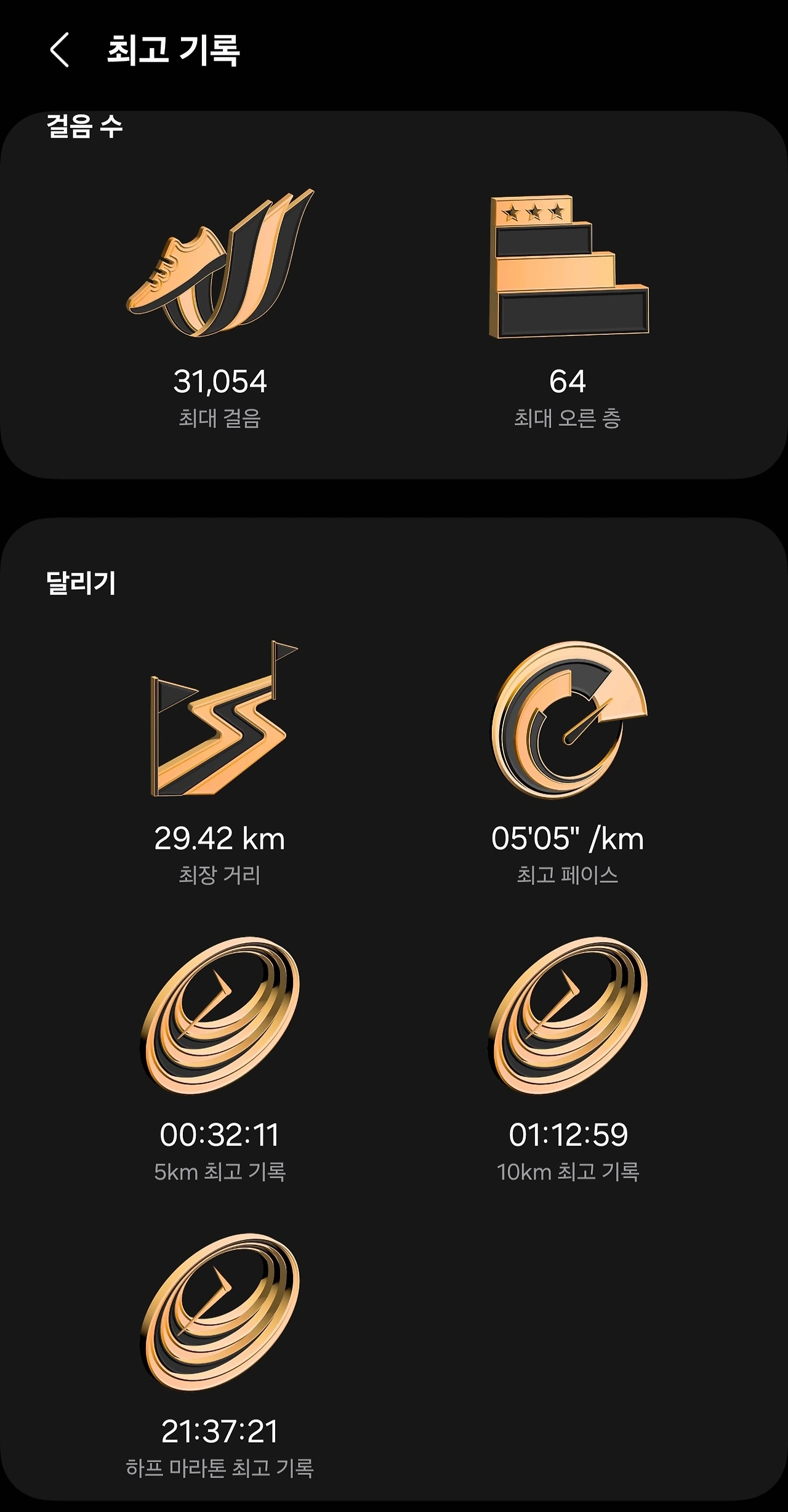Image resolution: width=788 pixels, height=1512 pixels.
Task: Open the 최대 걸음 record badge
Action: click(x=220, y=263)
